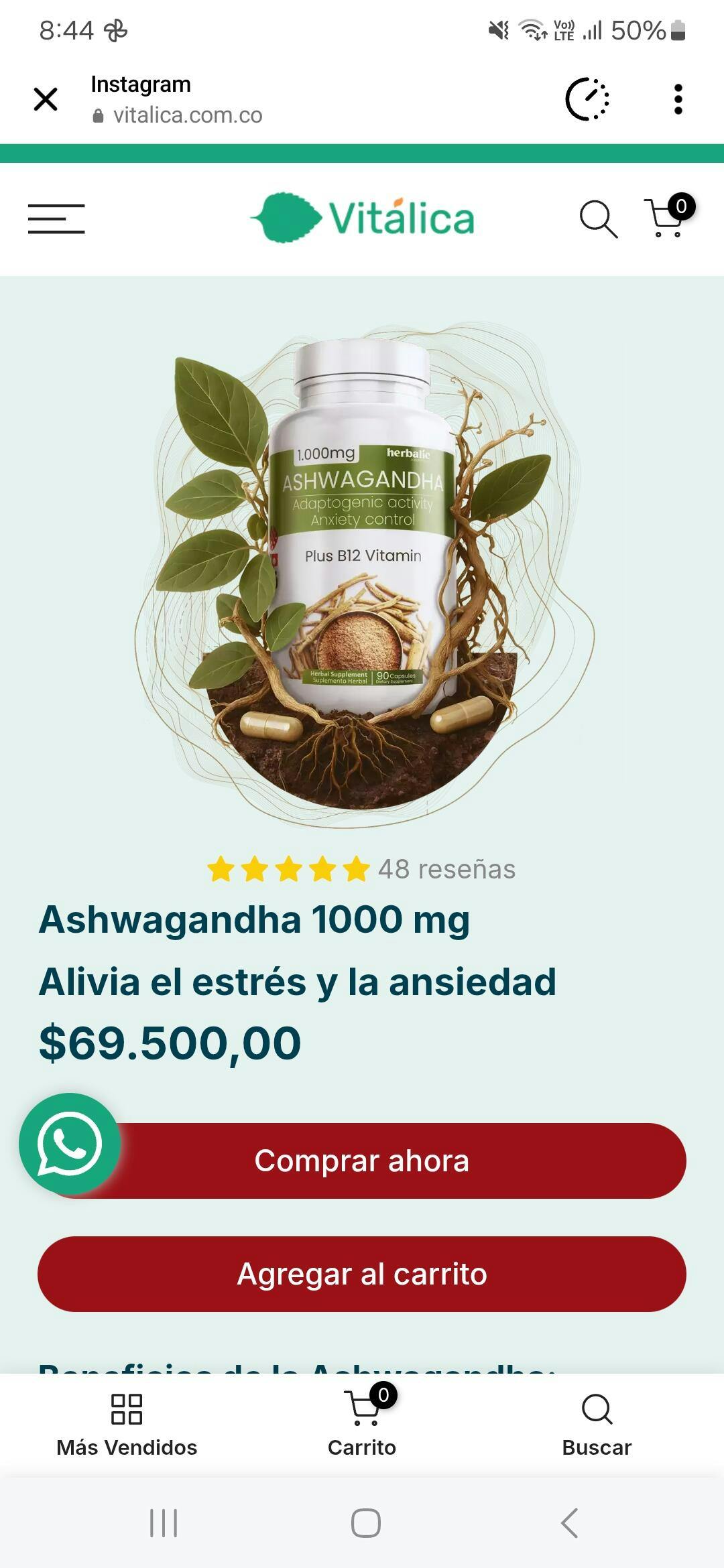The height and width of the screenshot is (1568, 724).
Task: Tap Agregar al carrito
Action: pyautogui.click(x=362, y=1274)
